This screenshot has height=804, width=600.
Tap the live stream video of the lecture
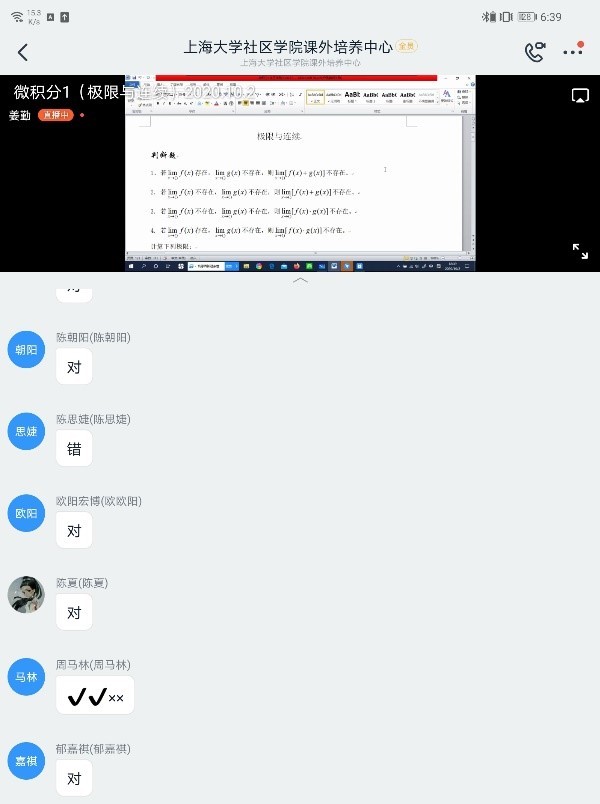(x=300, y=172)
